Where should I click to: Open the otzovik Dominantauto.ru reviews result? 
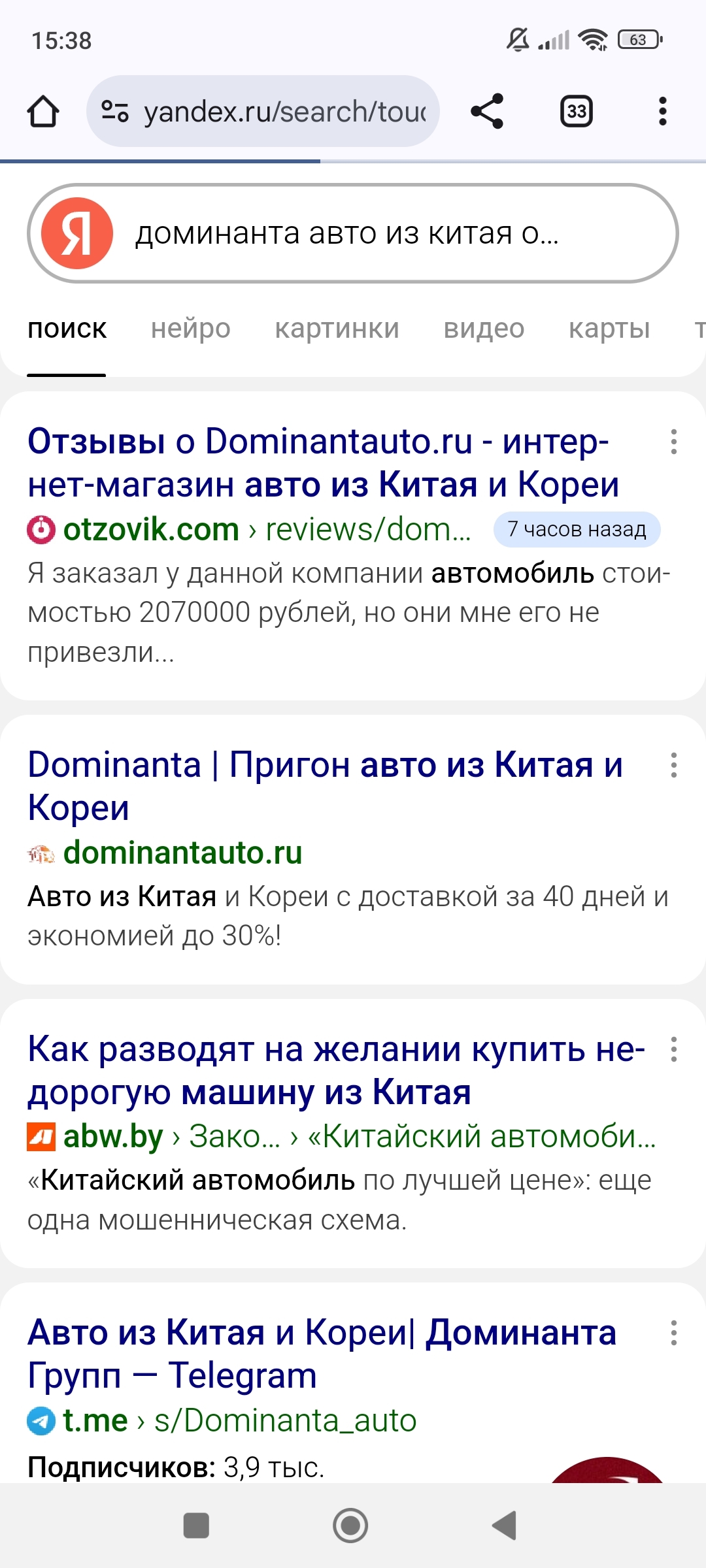tap(324, 463)
